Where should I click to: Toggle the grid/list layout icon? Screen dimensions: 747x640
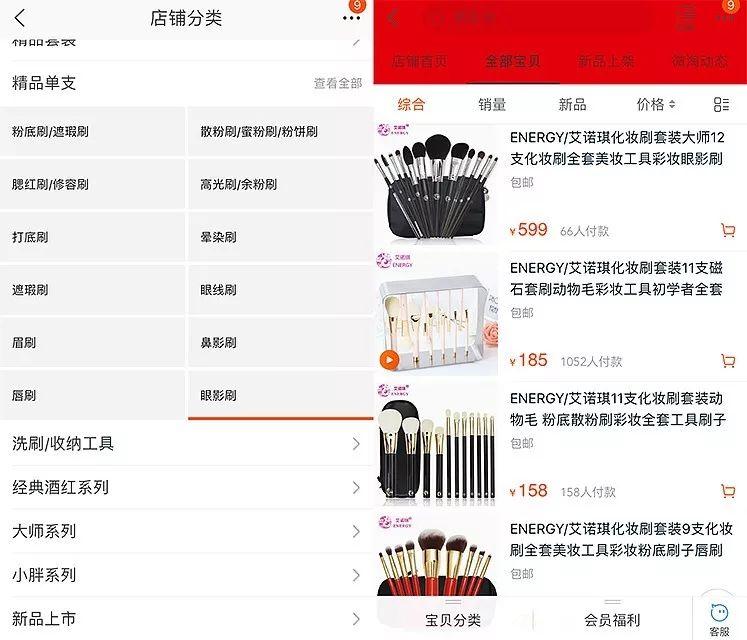coord(721,104)
